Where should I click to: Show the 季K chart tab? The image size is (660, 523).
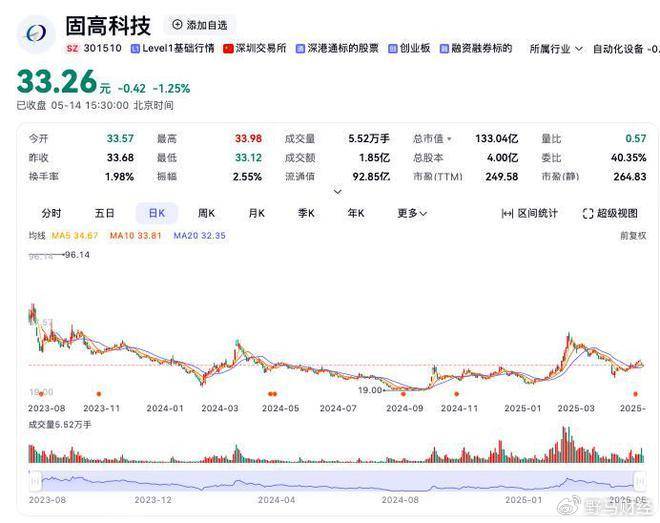pos(306,213)
